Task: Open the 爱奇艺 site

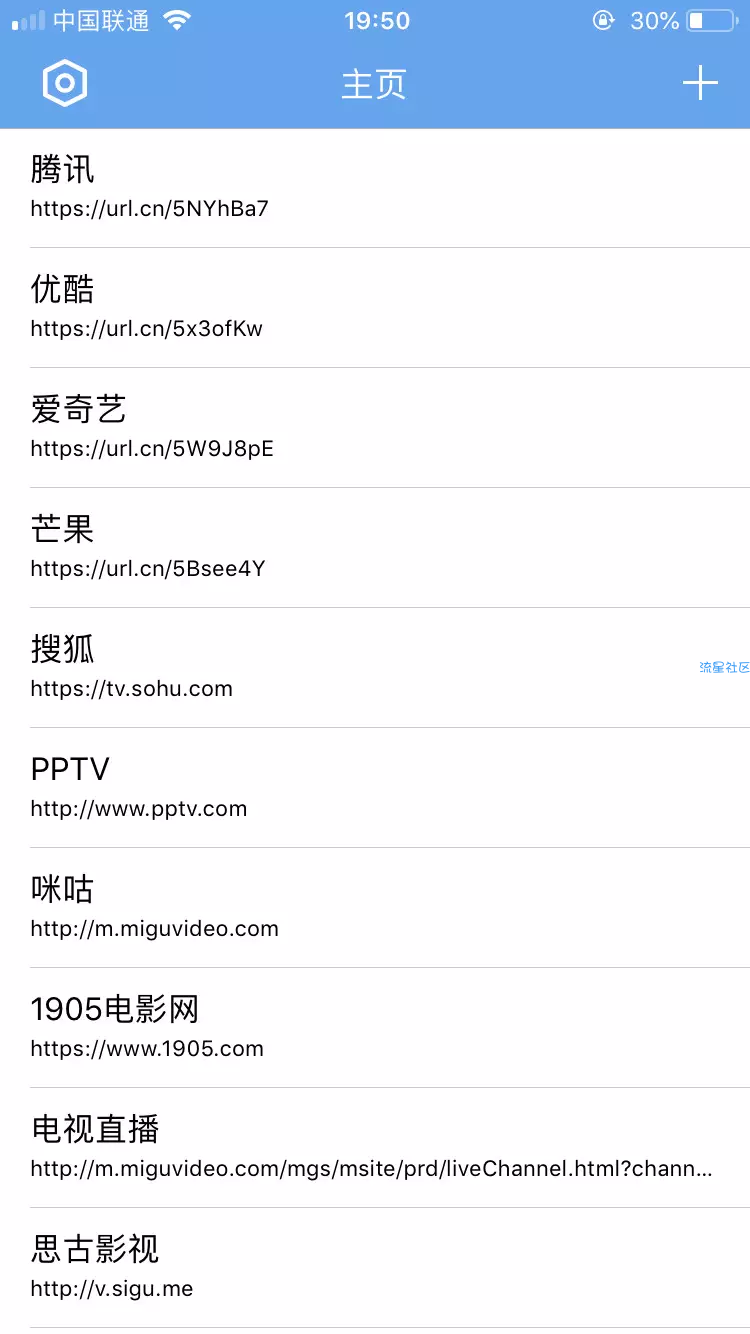Action: point(375,428)
